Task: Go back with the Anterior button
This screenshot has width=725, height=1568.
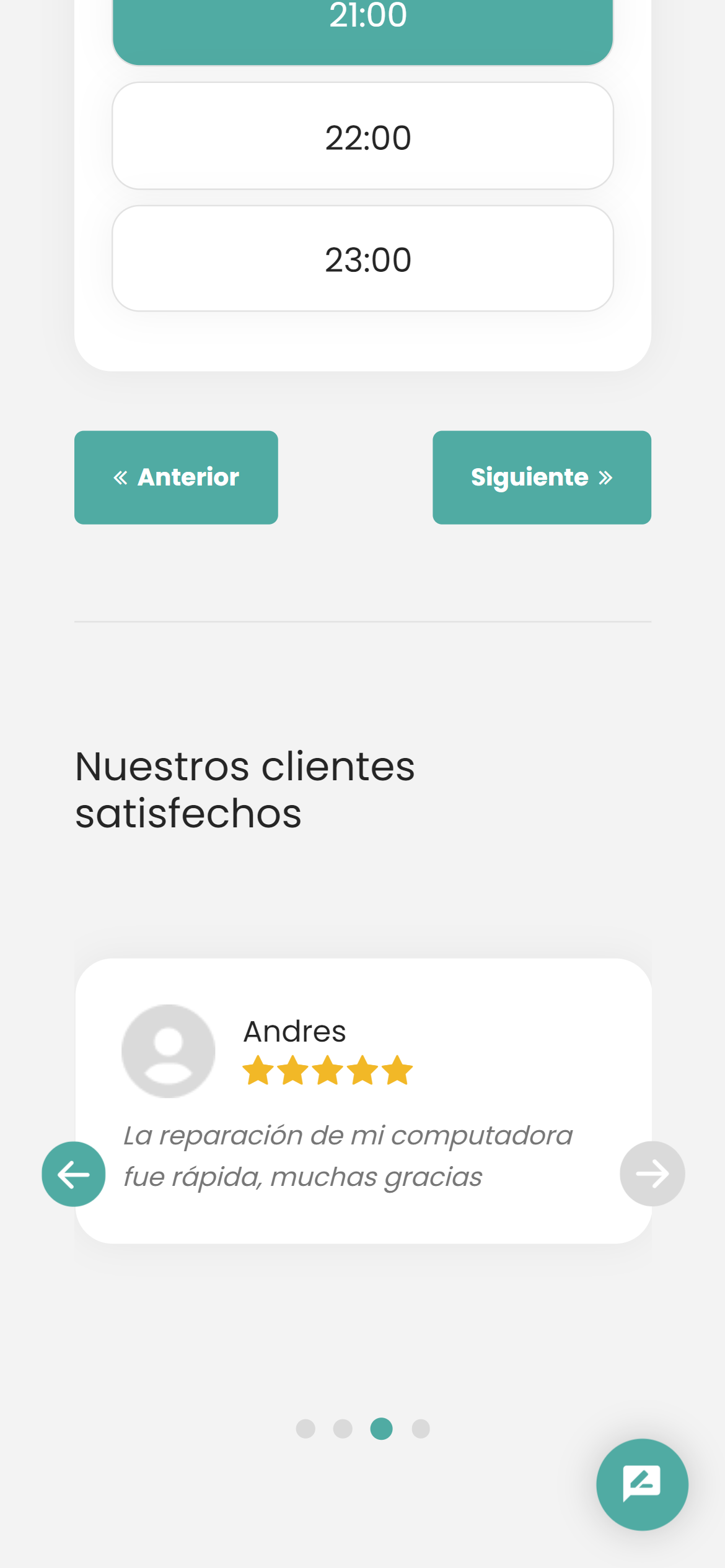Action: coord(176,477)
